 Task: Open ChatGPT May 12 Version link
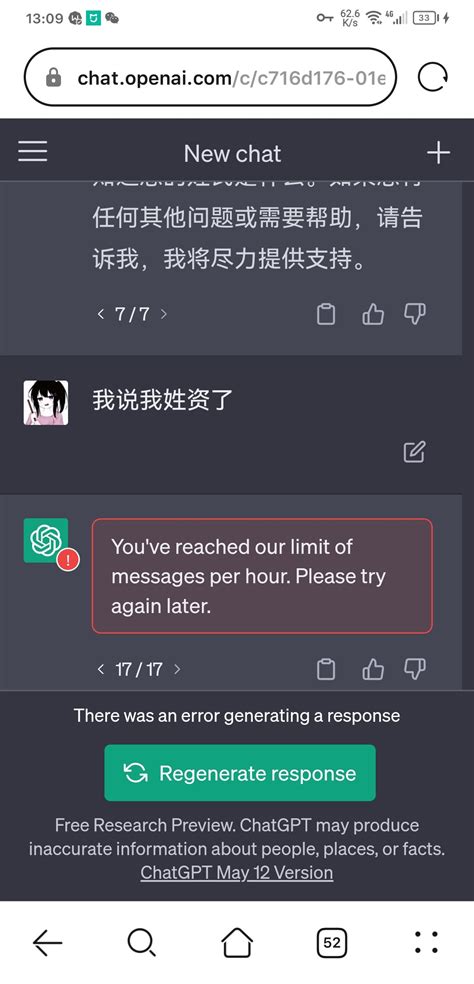point(237,872)
